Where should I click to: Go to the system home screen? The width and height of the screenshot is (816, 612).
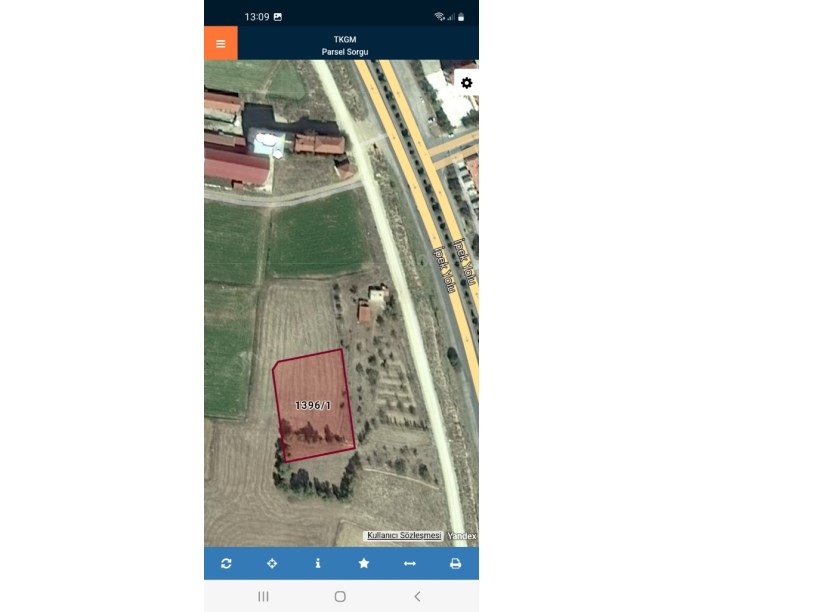pos(340,596)
